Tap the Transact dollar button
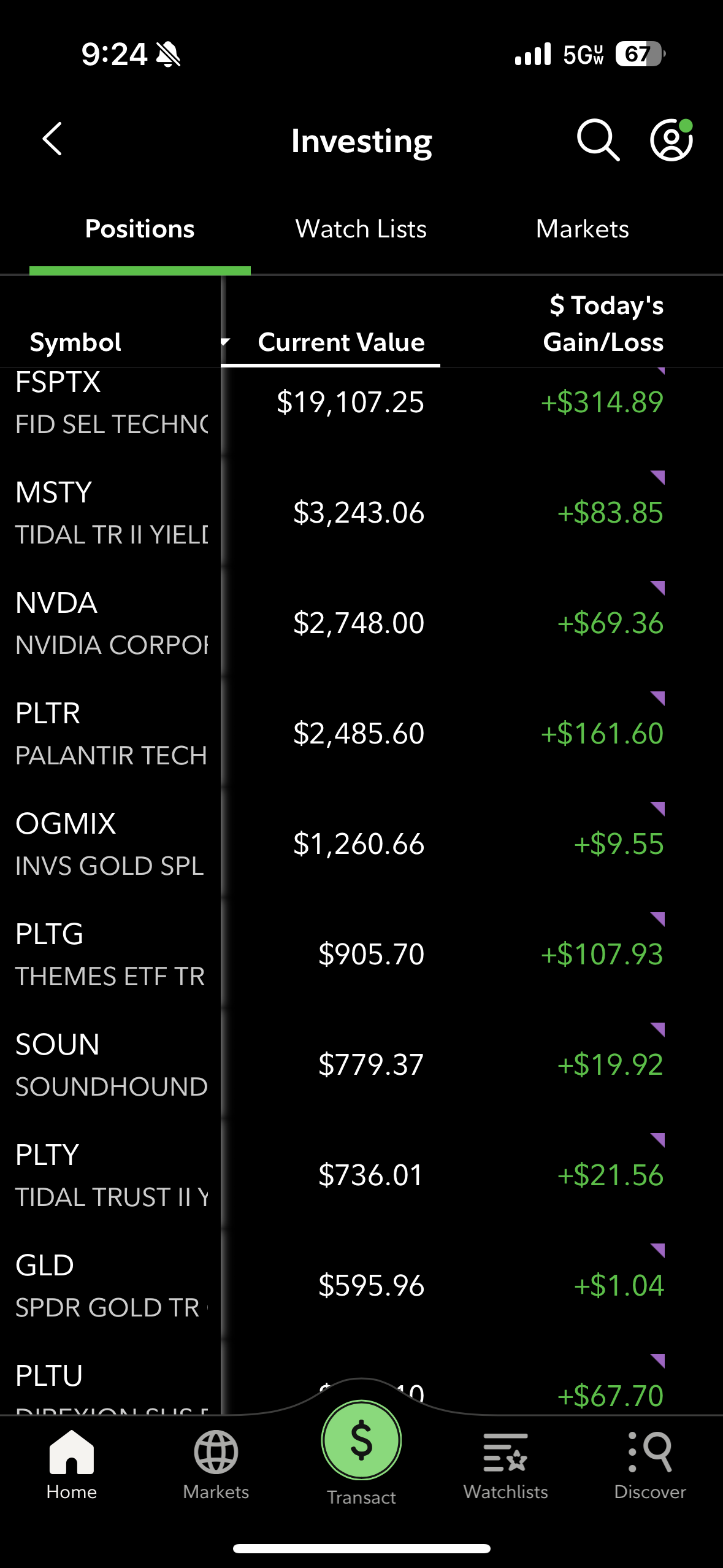The image size is (723, 1568). tap(361, 1440)
